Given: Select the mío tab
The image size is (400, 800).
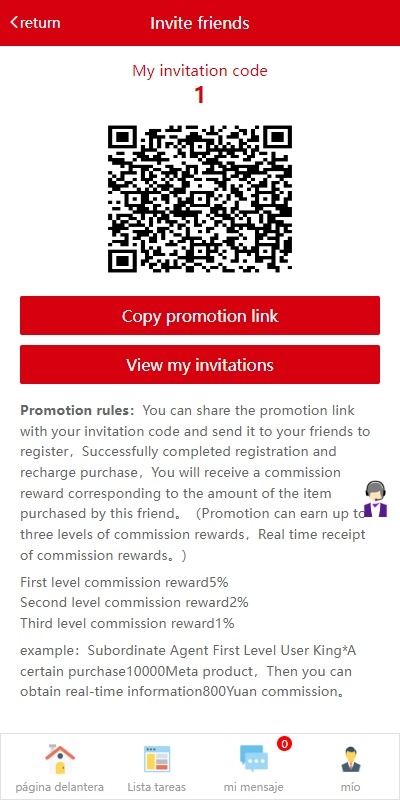Looking at the screenshot, I should click(x=351, y=766).
